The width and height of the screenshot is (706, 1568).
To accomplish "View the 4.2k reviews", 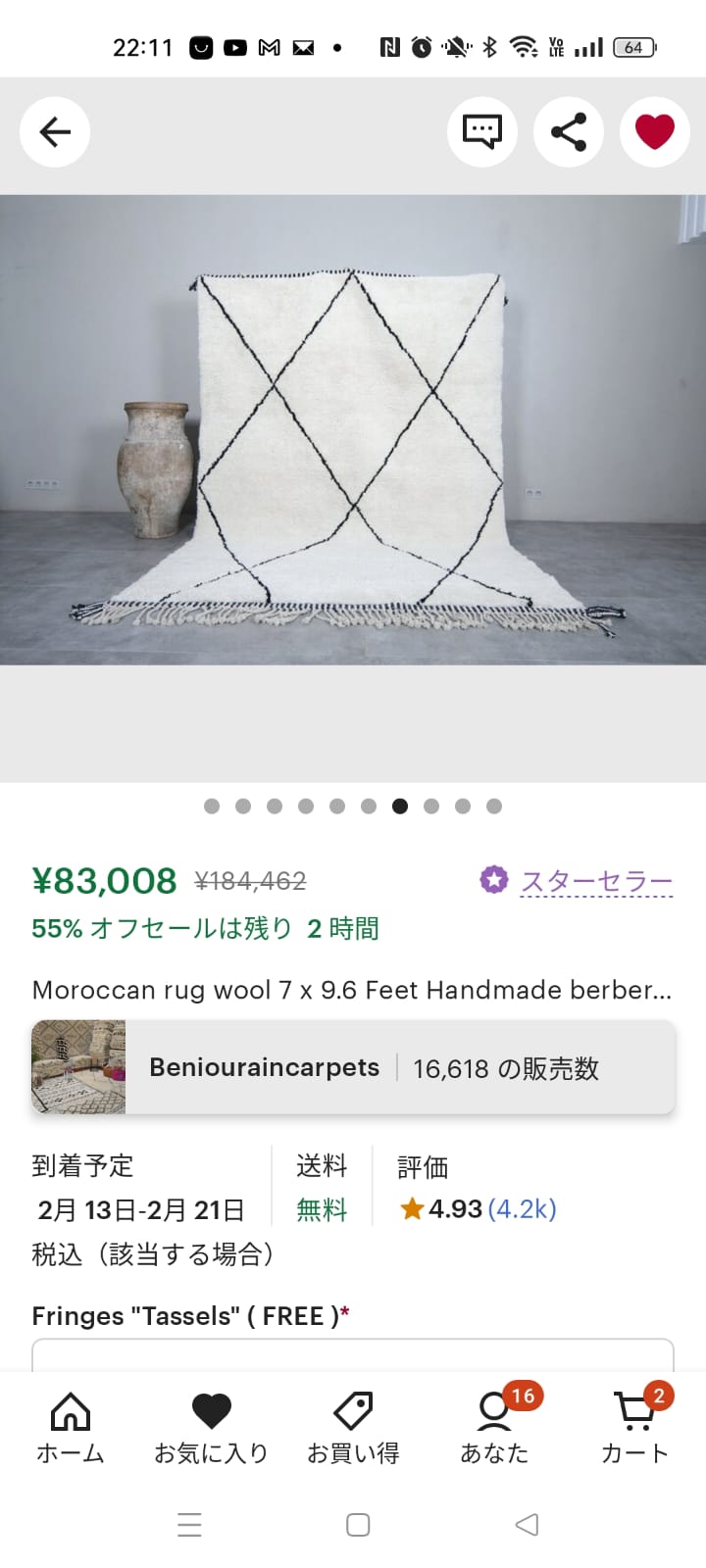I will click(x=522, y=1208).
